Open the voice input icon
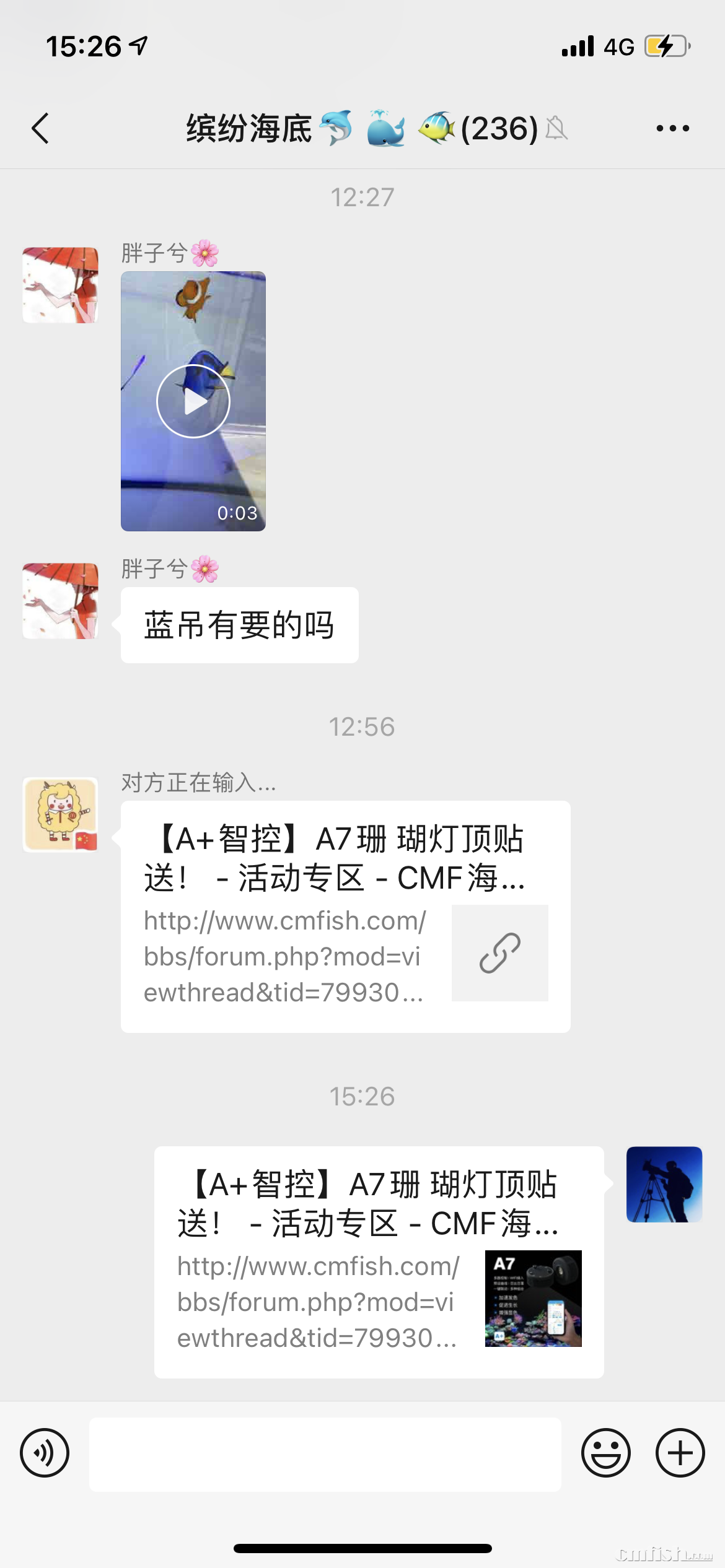 [x=44, y=1452]
